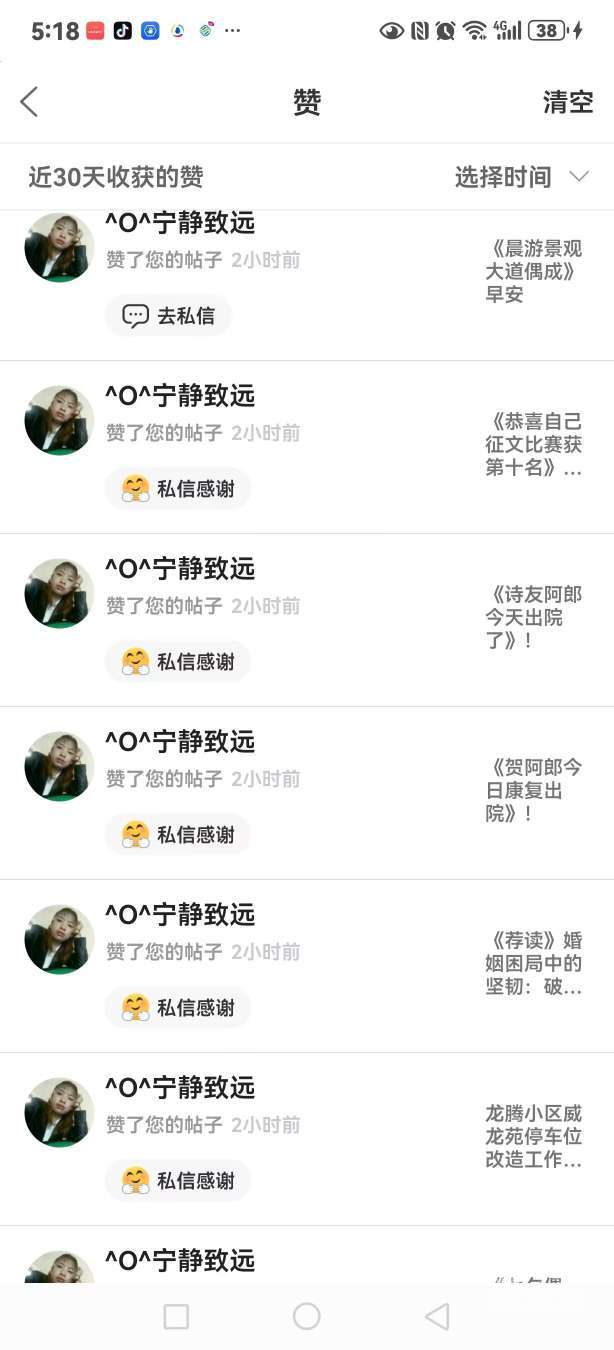Open the 《荐读》婚姻困局中的坚韧 post

click(x=534, y=963)
